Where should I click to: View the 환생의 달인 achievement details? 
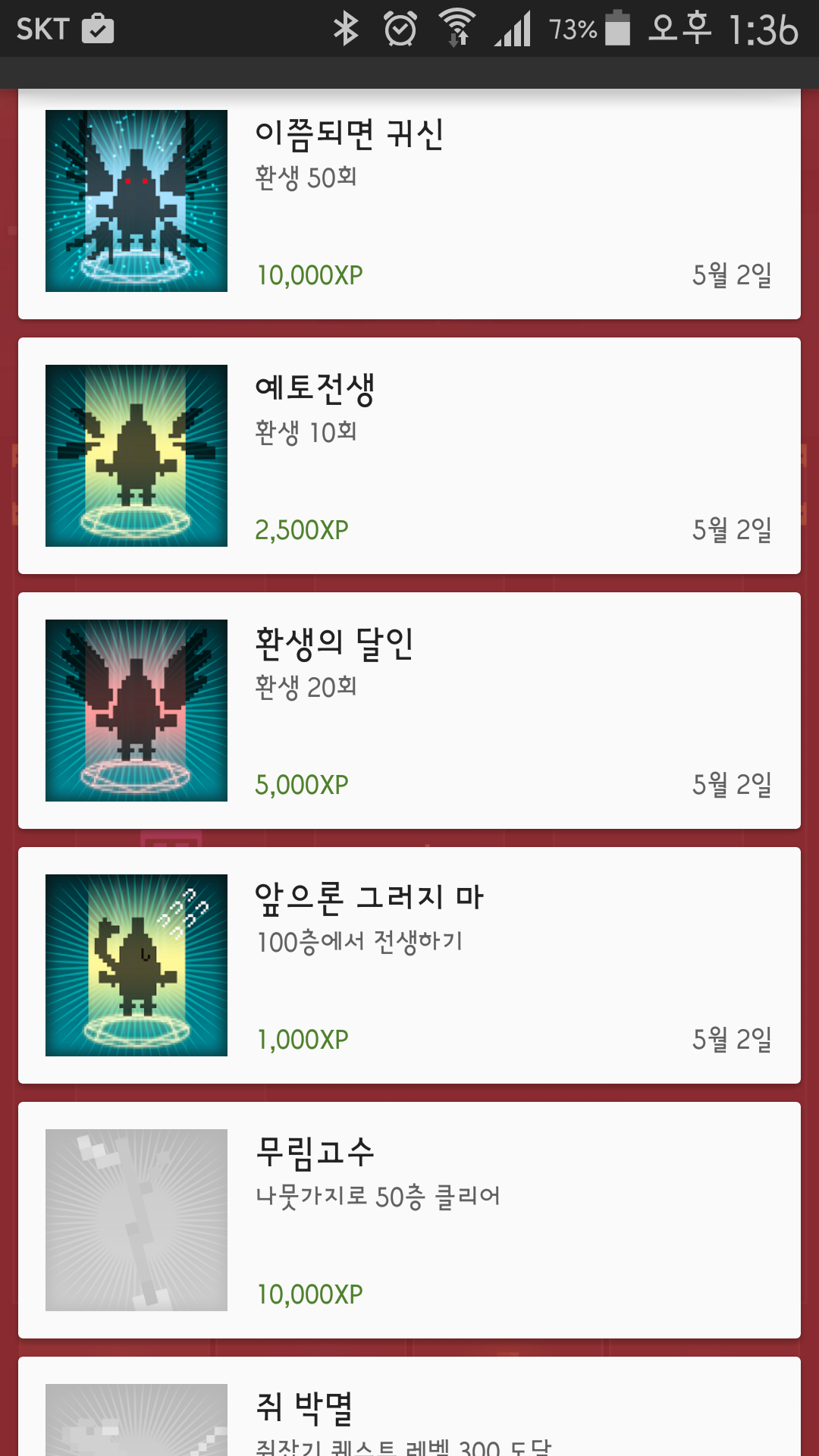(x=409, y=711)
